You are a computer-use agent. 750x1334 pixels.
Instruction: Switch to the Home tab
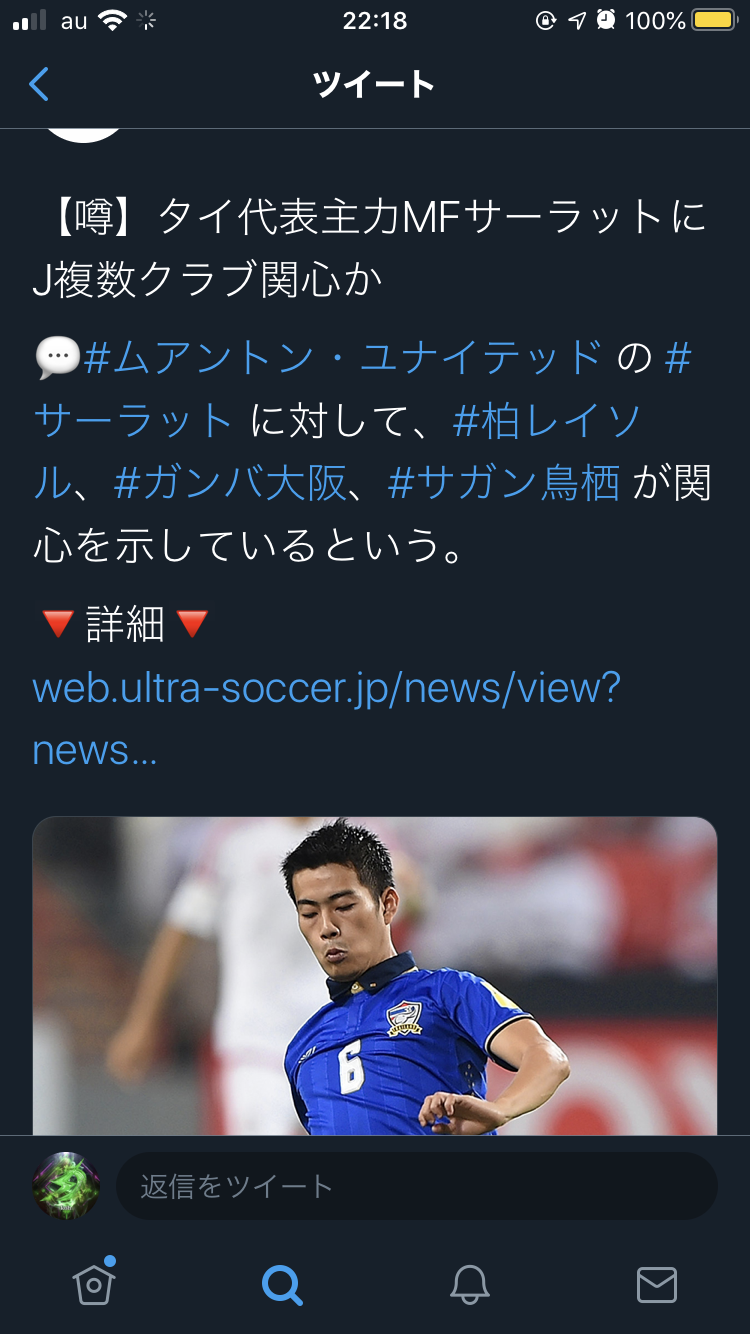tap(94, 1284)
